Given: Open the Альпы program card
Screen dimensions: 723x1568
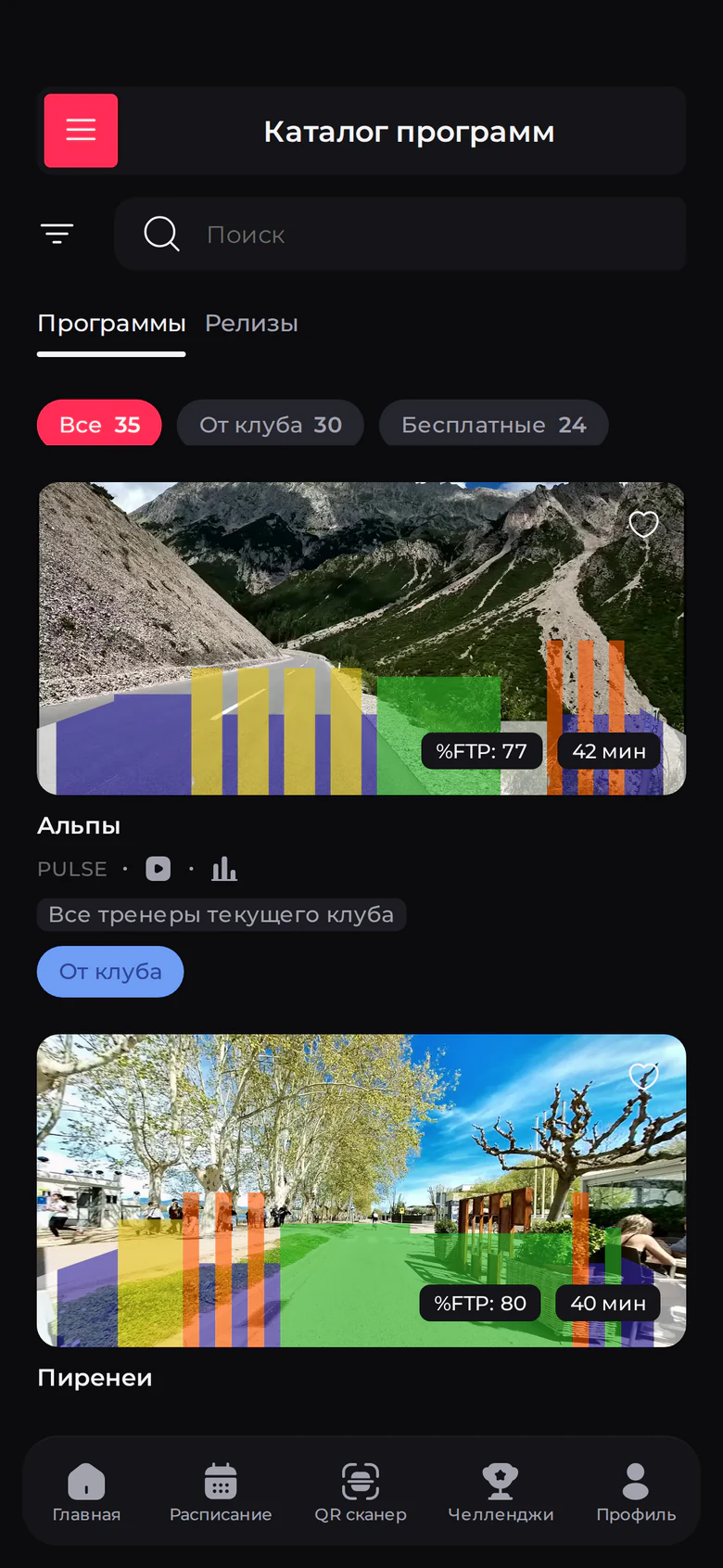Looking at the screenshot, I should pos(361,638).
